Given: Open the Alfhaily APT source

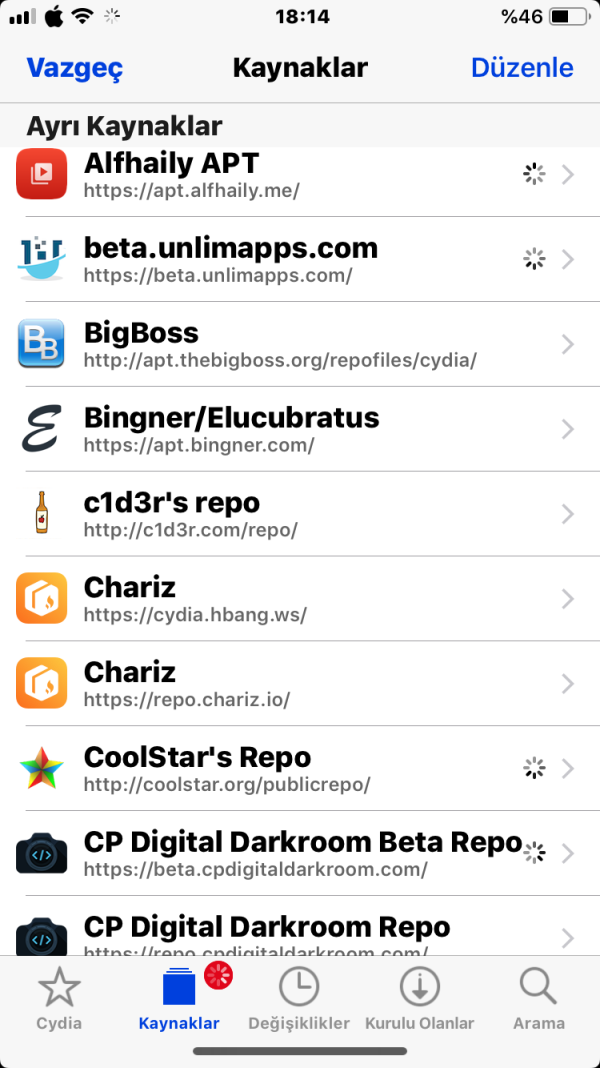Looking at the screenshot, I should [x=300, y=175].
